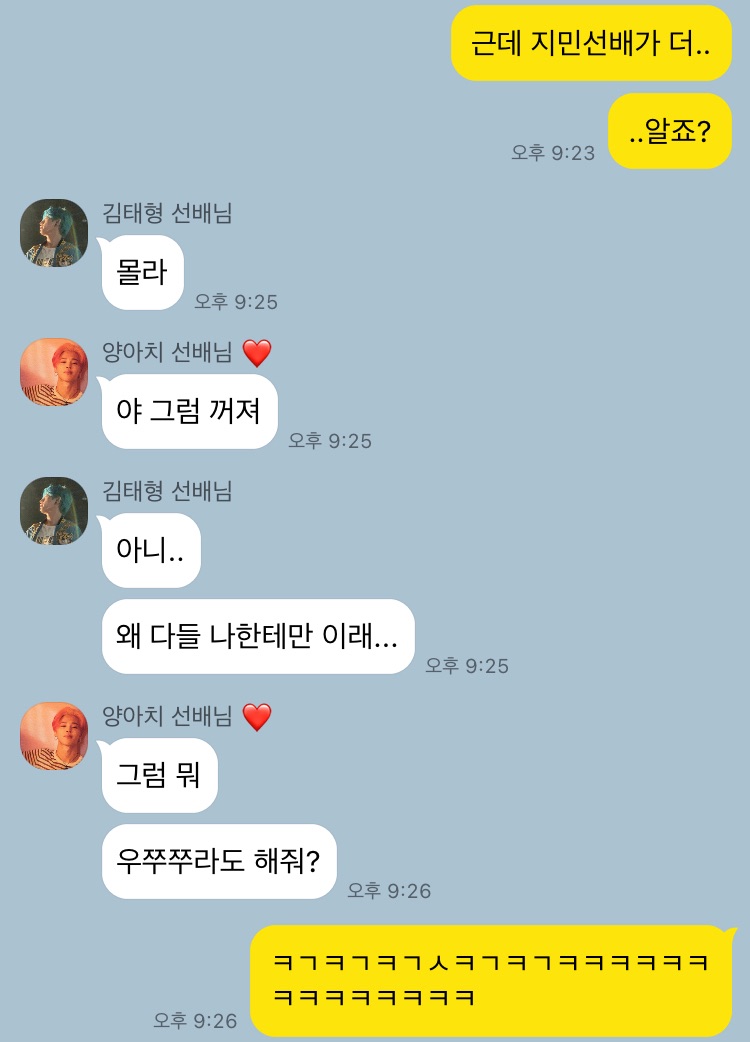
Task: View 양아치 선배님's profile picture beside 그럼 뭐
Action: 54,736
